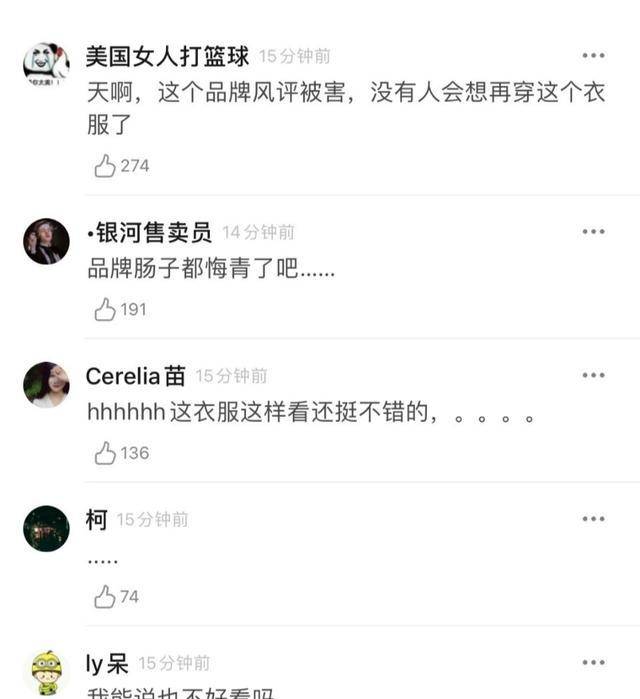The image size is (640, 699).
Task: Like the comment by 柯
Action: [105, 597]
